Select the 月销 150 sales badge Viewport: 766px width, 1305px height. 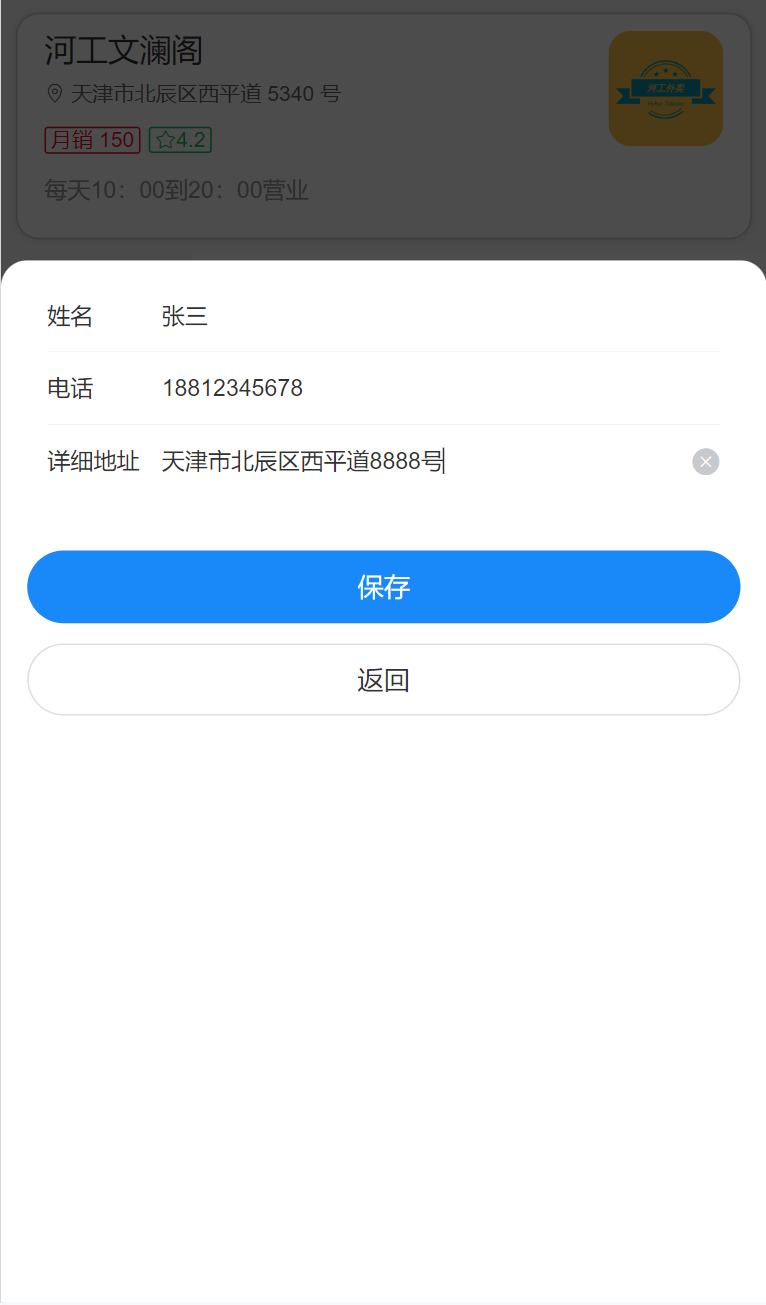click(92, 140)
